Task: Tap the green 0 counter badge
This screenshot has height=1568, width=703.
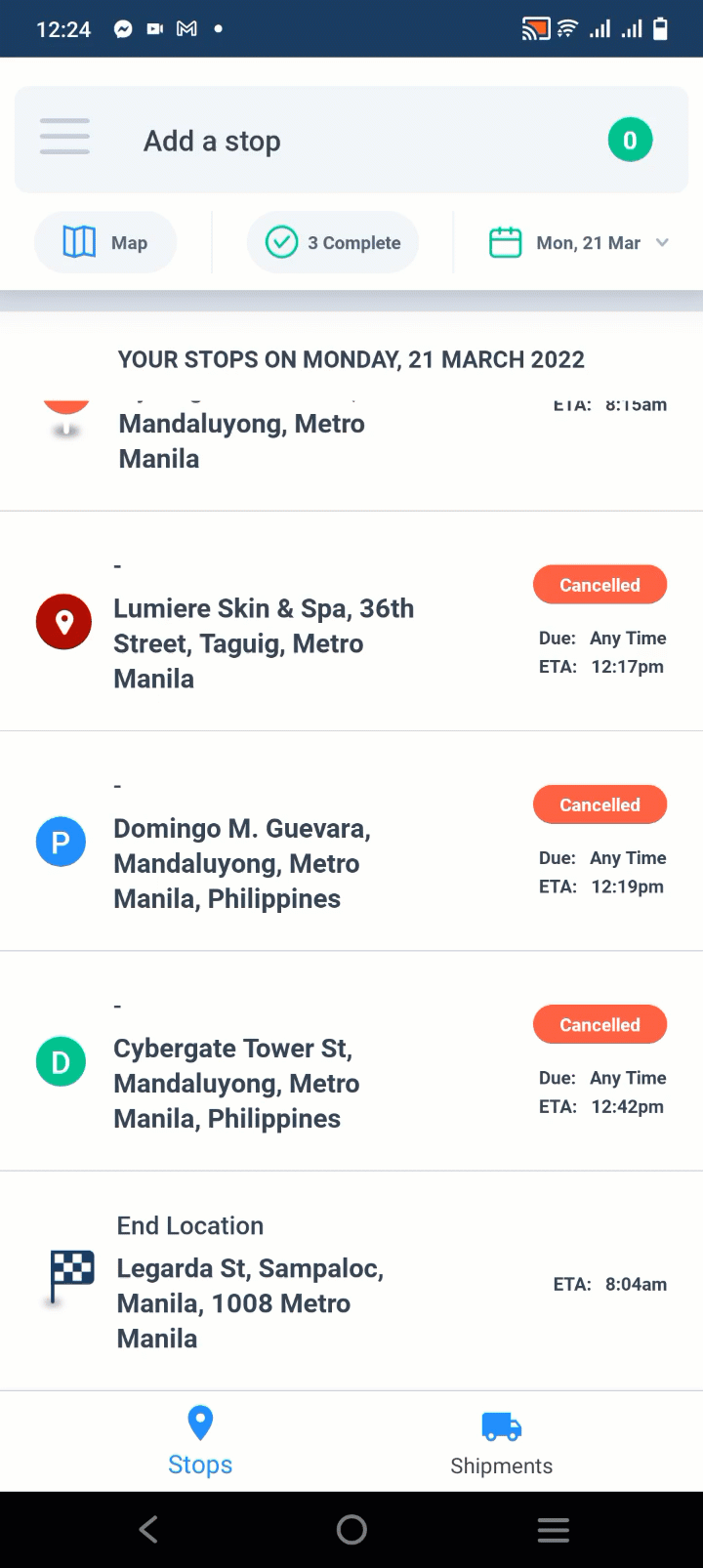Action: click(630, 141)
